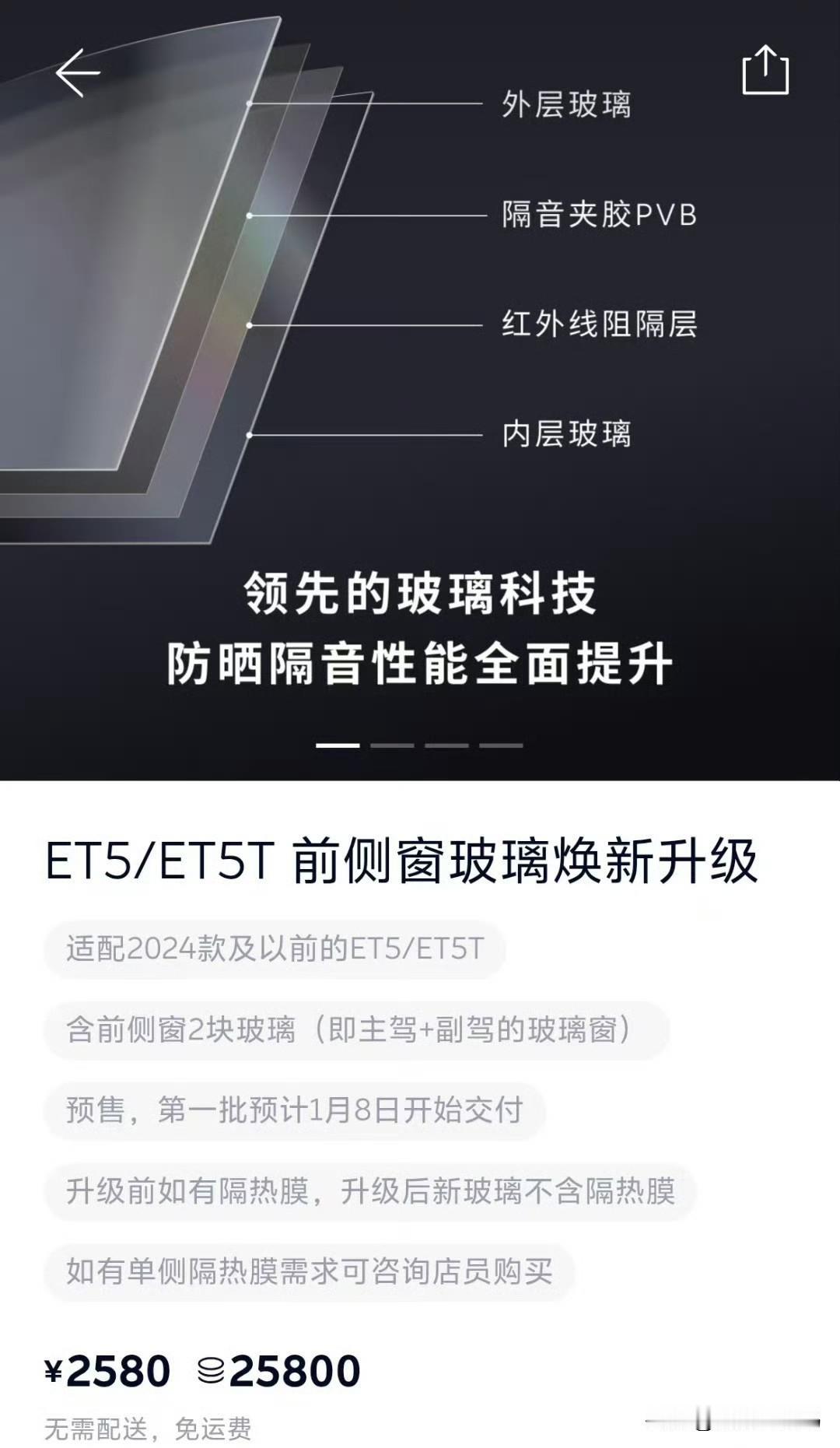Expand the 含前侧窗2块玻璃 detail tag
840x1448 pixels.
click(350, 1032)
